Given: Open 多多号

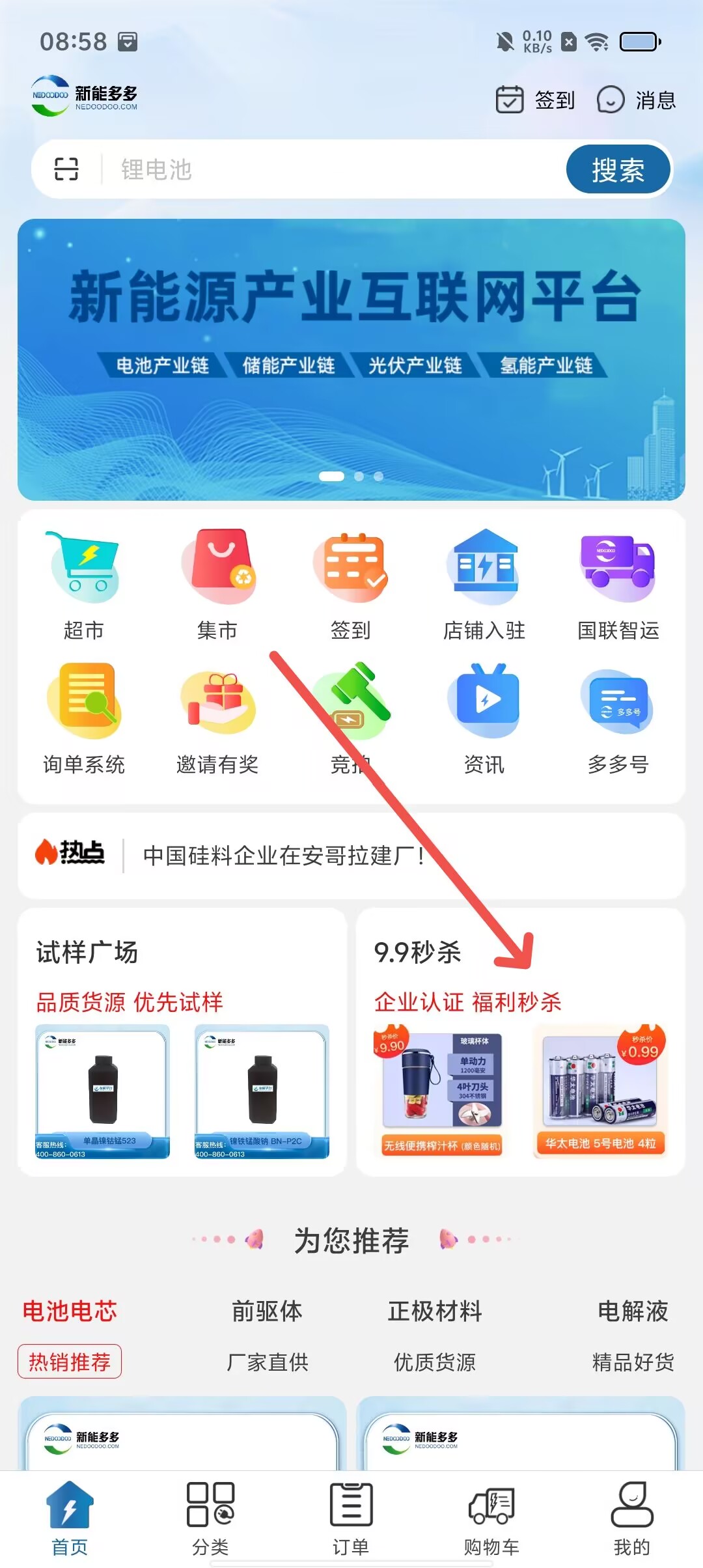Looking at the screenshot, I should pos(618,718).
